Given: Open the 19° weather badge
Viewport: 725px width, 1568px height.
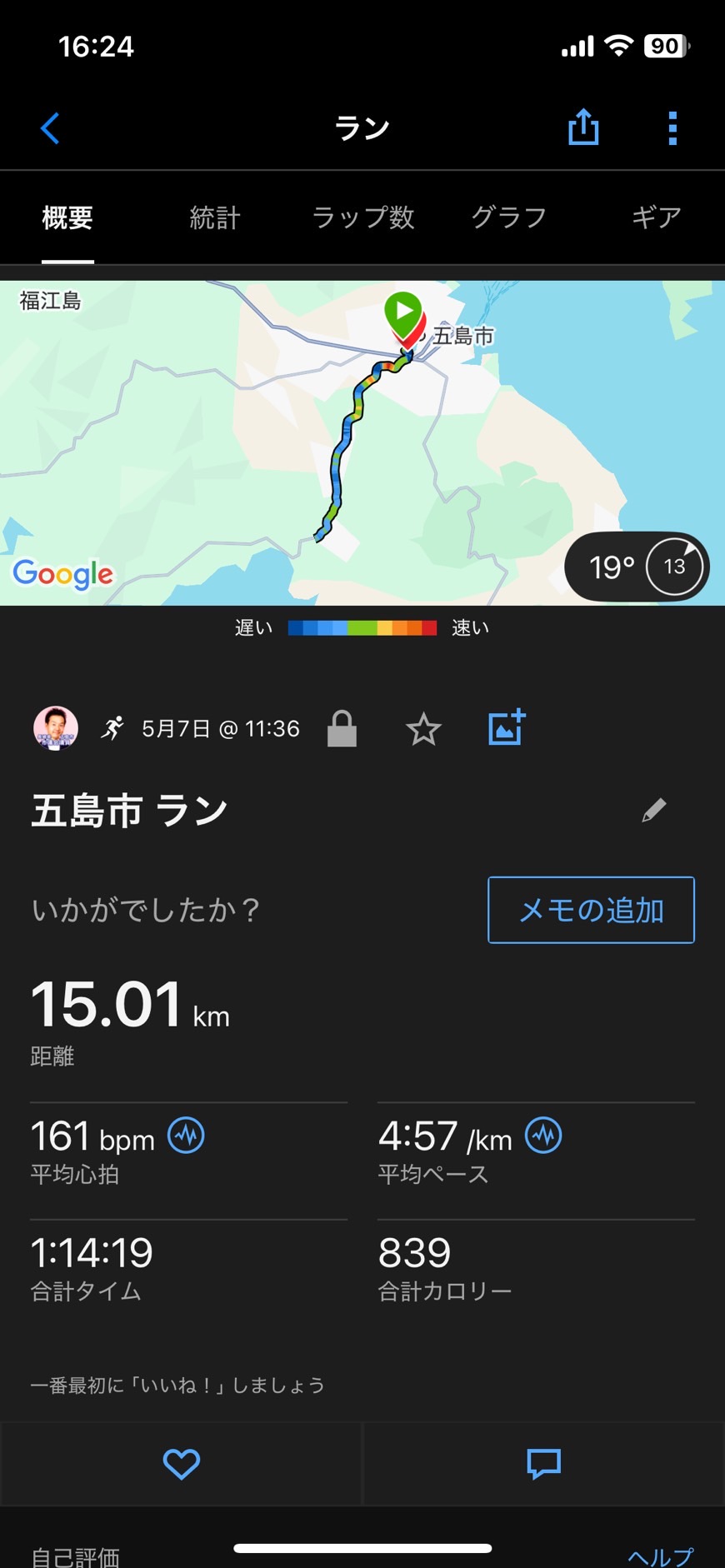Looking at the screenshot, I should [637, 567].
